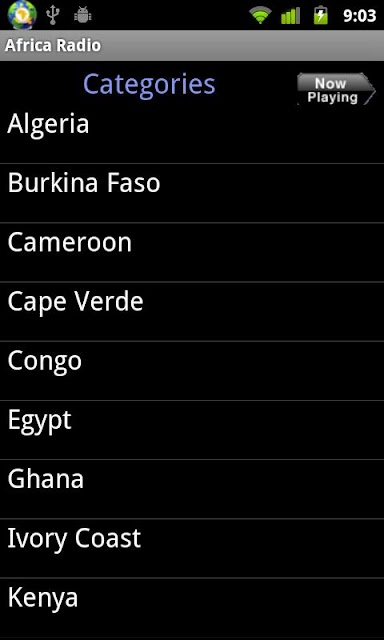Screen dimensions: 384x640
Task: Open Burkina Faso radio stations
Action: point(192,193)
